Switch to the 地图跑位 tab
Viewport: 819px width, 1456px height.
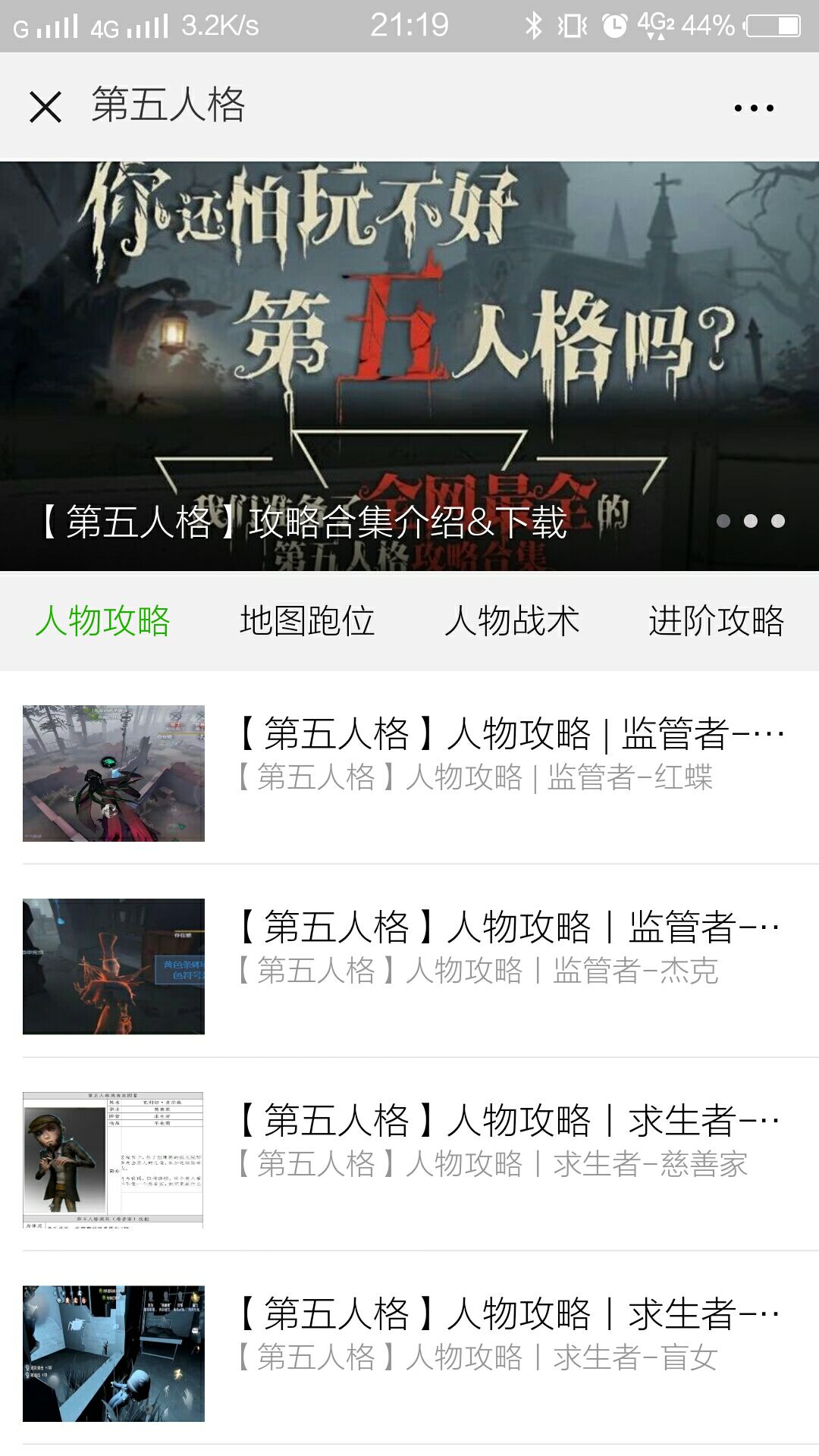coord(307,621)
